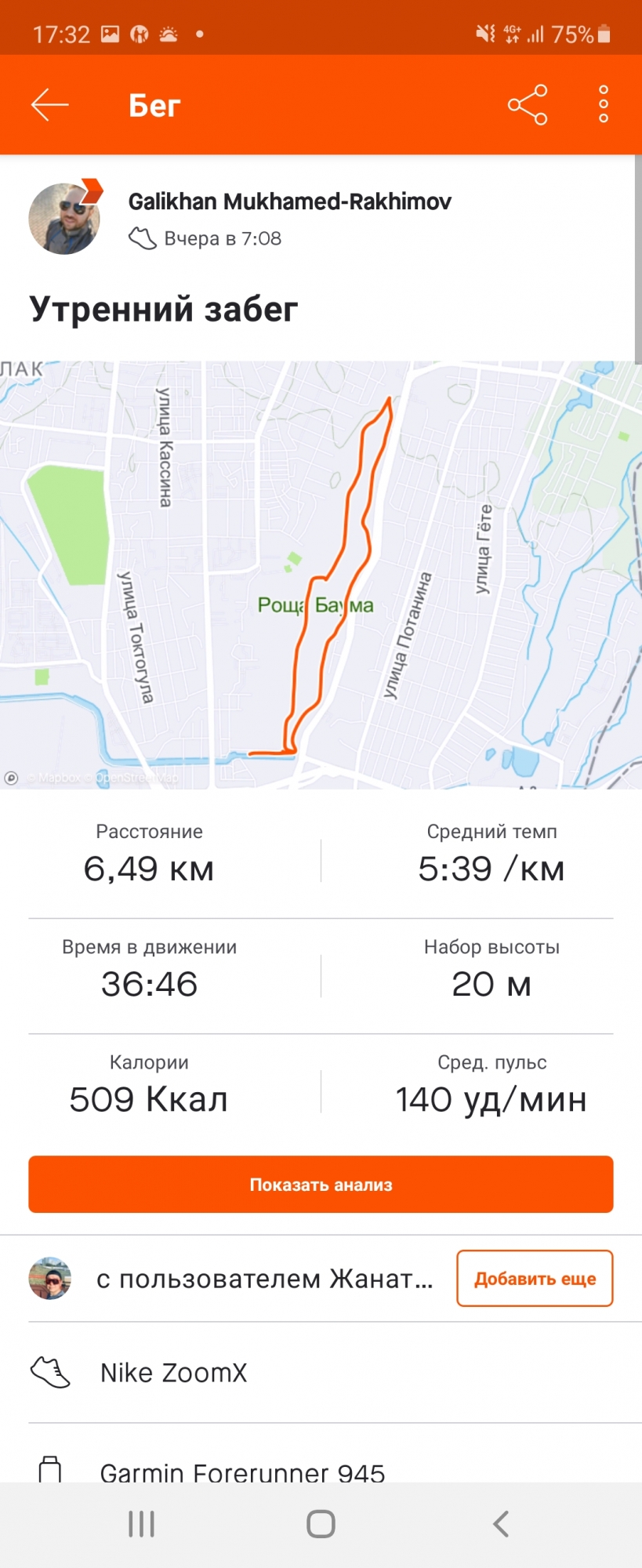
Task: Tap the system home button
Action: [x=321, y=1524]
